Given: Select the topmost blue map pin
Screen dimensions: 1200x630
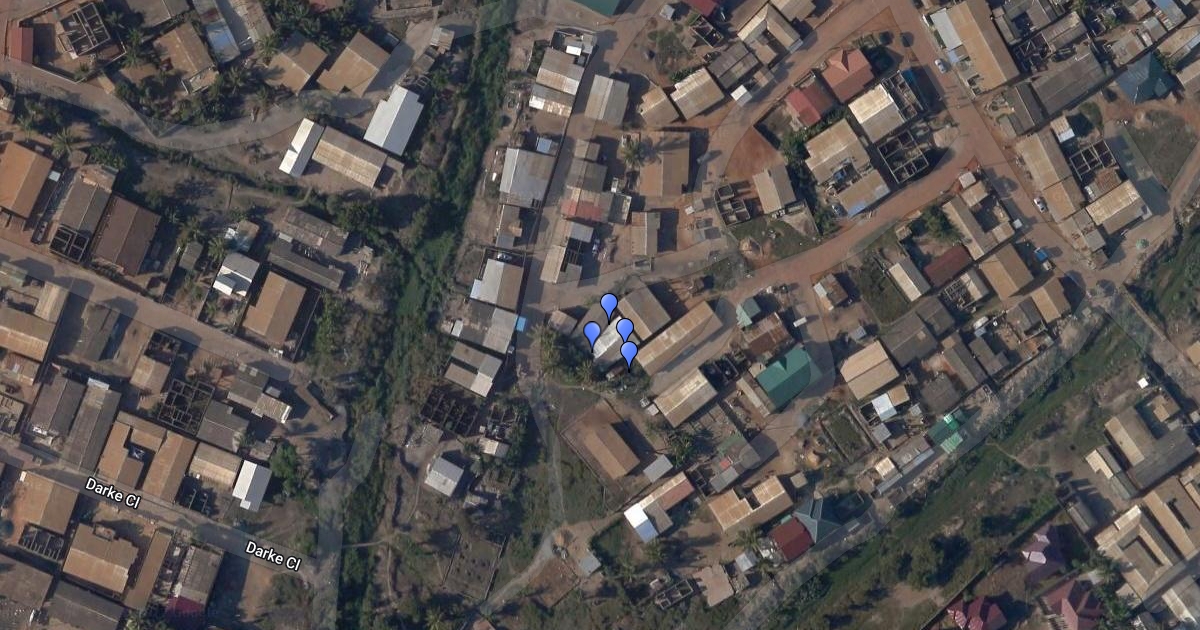Looking at the screenshot, I should pyautogui.click(x=608, y=305).
